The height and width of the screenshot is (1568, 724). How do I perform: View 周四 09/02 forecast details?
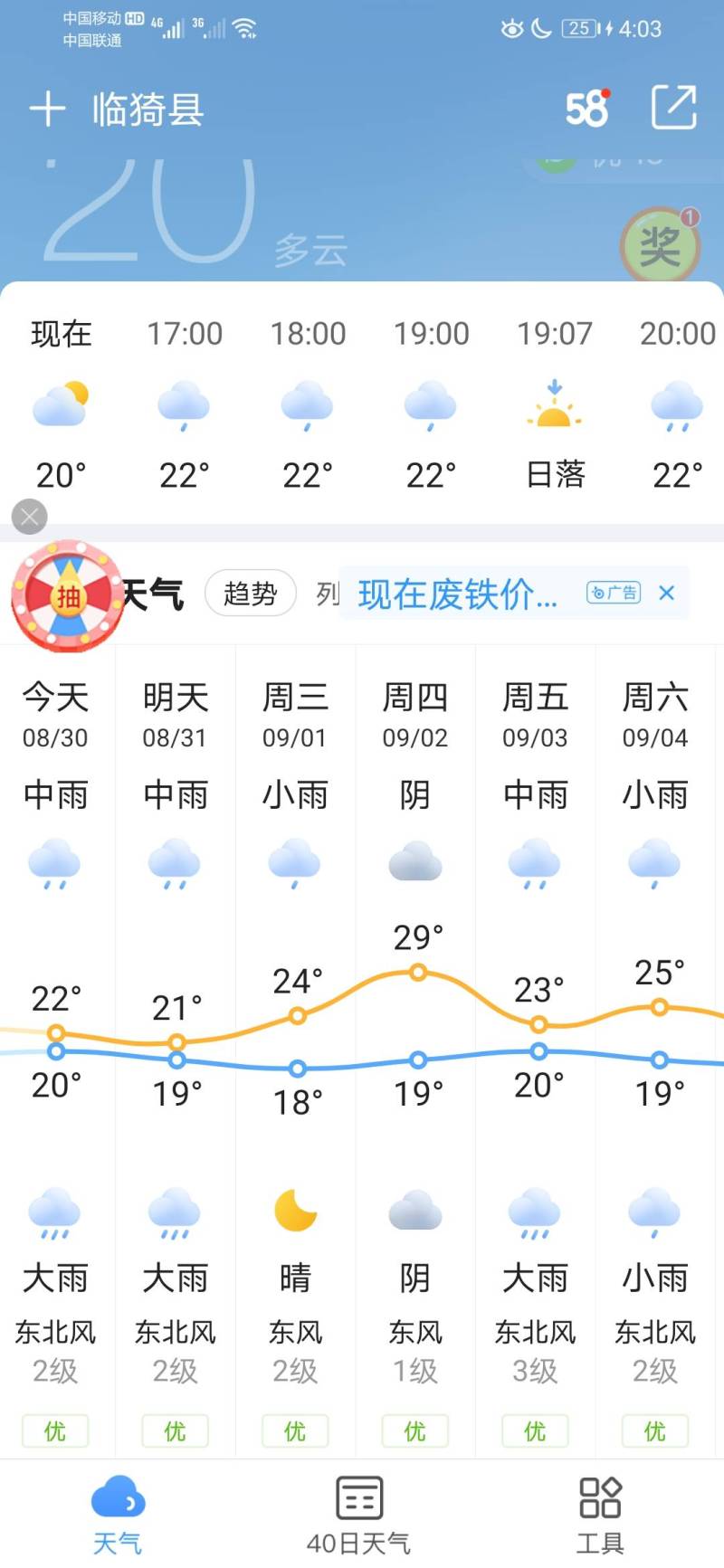[x=415, y=1050]
